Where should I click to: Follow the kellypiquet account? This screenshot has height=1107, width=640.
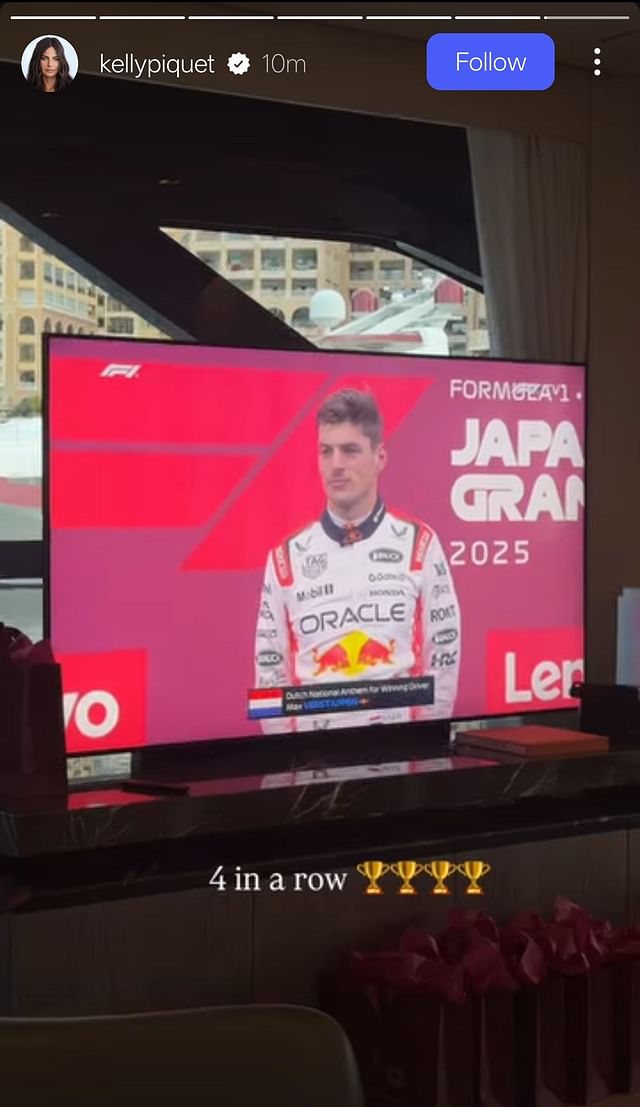[490, 62]
